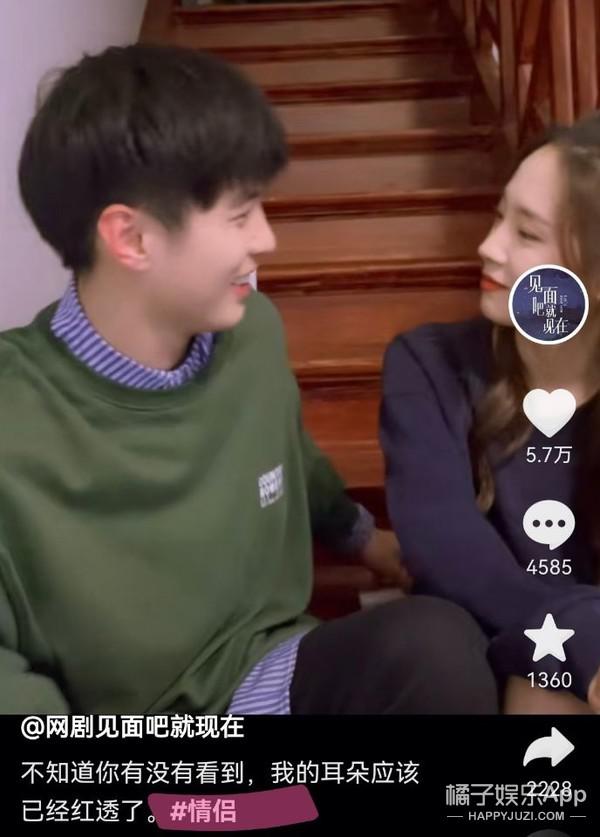Open the @网剧见面吧就现在 account name
This screenshot has width=600, height=837.
point(133,728)
